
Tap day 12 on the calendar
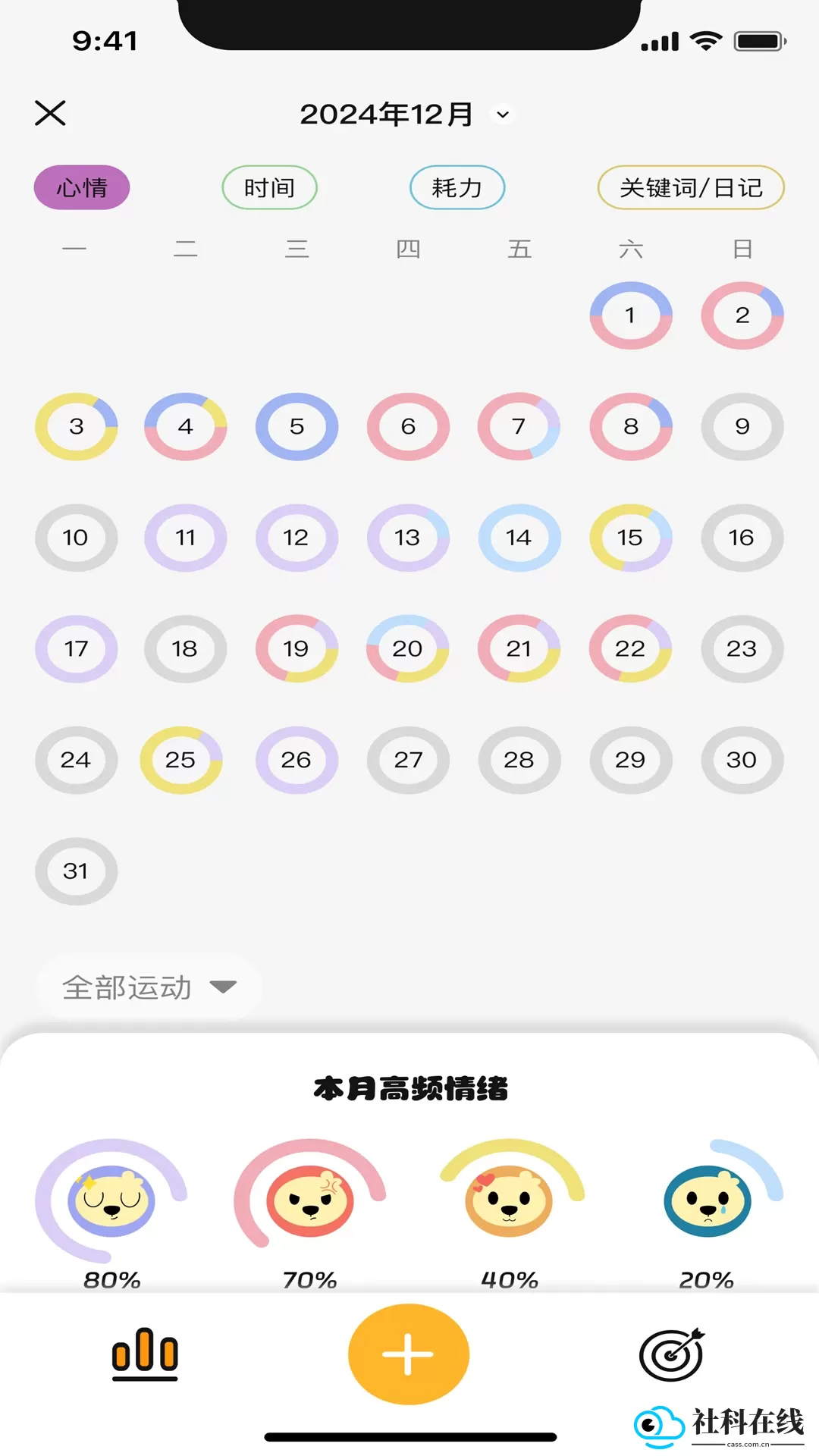(x=297, y=538)
